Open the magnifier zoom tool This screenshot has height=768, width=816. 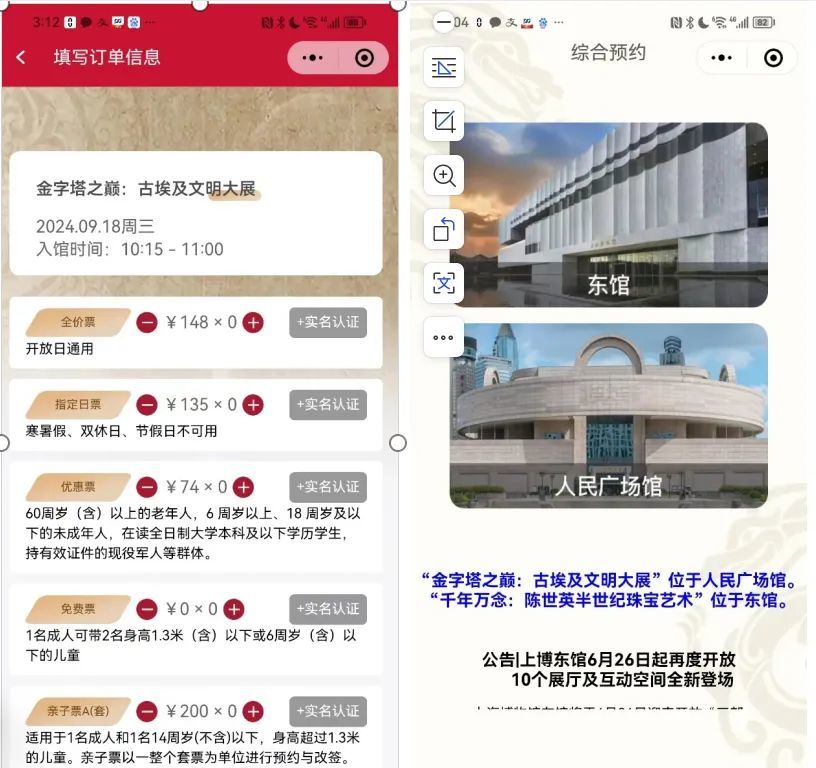(444, 176)
